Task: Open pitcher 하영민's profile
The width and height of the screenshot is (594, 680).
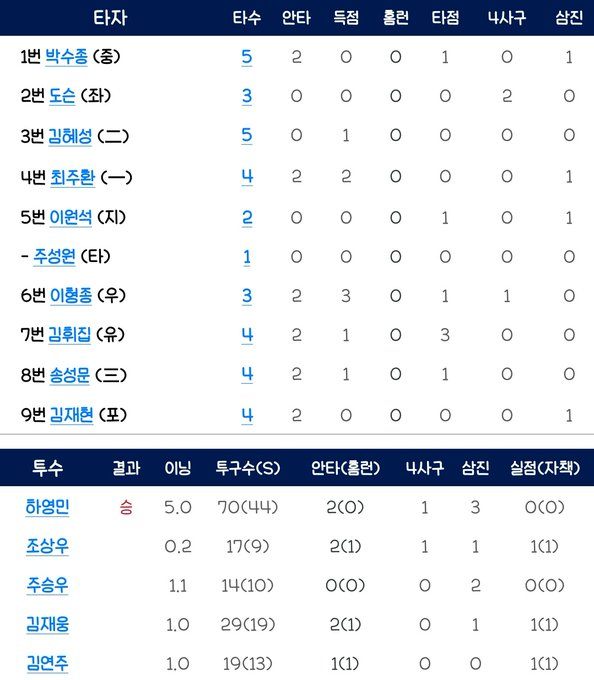Action: (47, 507)
